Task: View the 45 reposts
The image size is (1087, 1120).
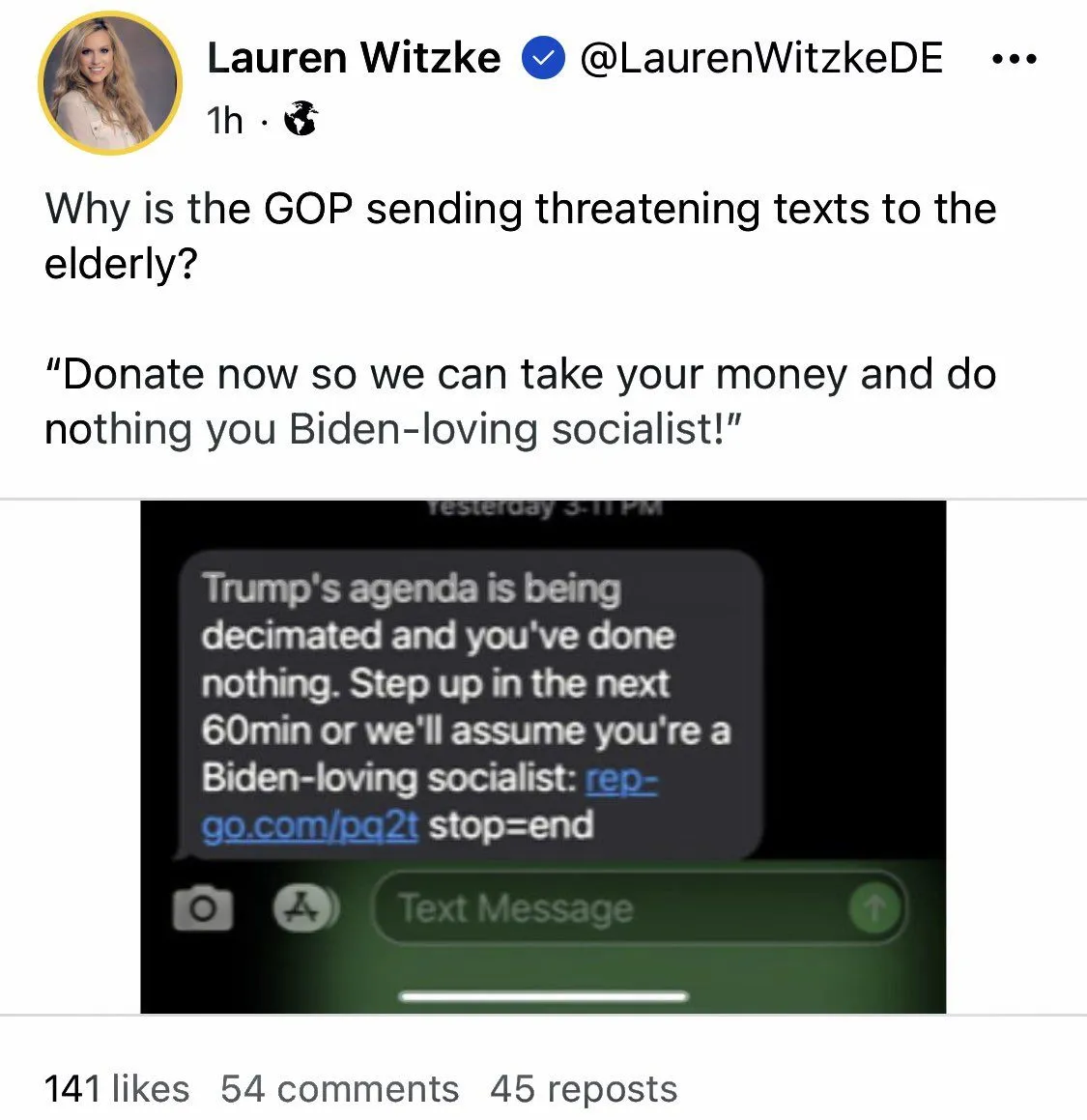Action: [584, 1088]
